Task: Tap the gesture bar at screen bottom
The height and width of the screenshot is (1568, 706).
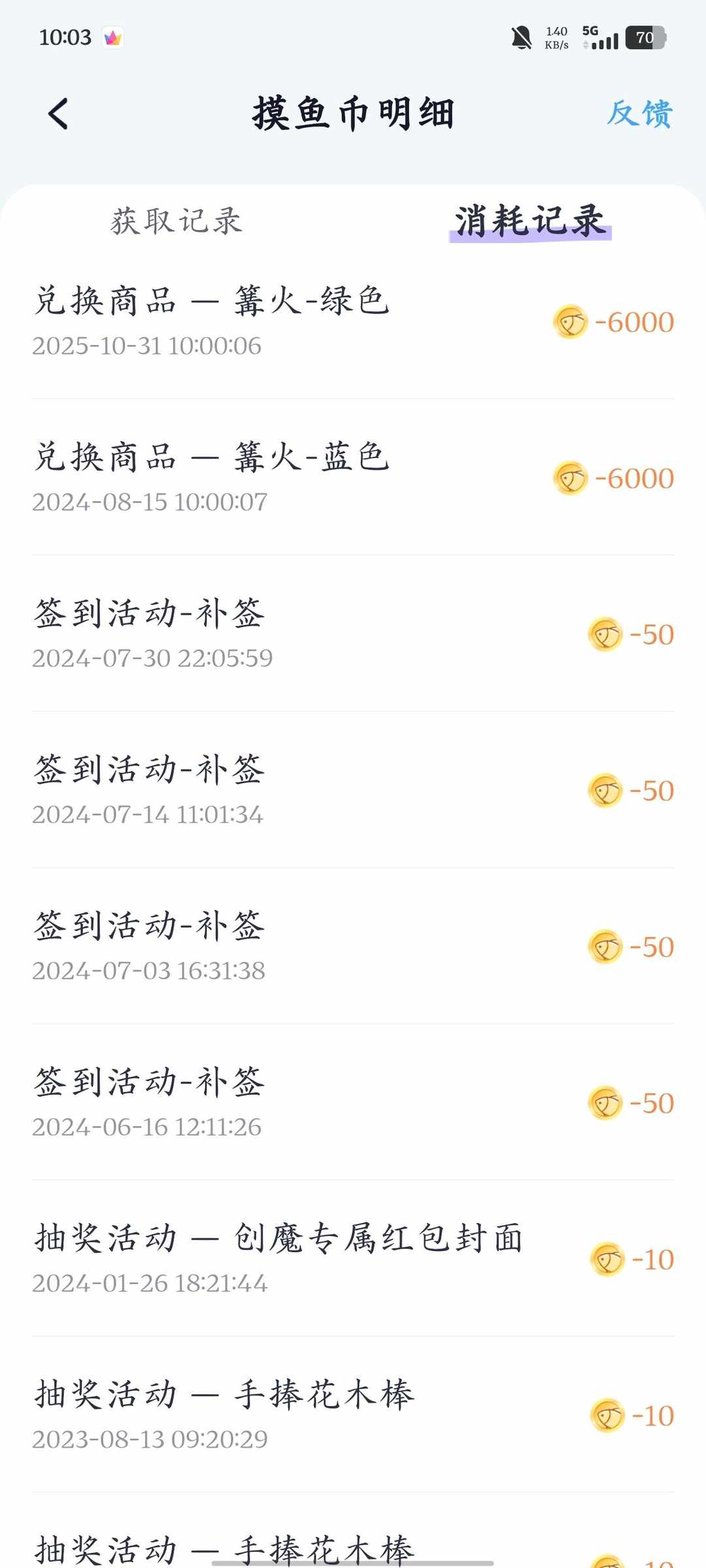Action: [x=353, y=1561]
